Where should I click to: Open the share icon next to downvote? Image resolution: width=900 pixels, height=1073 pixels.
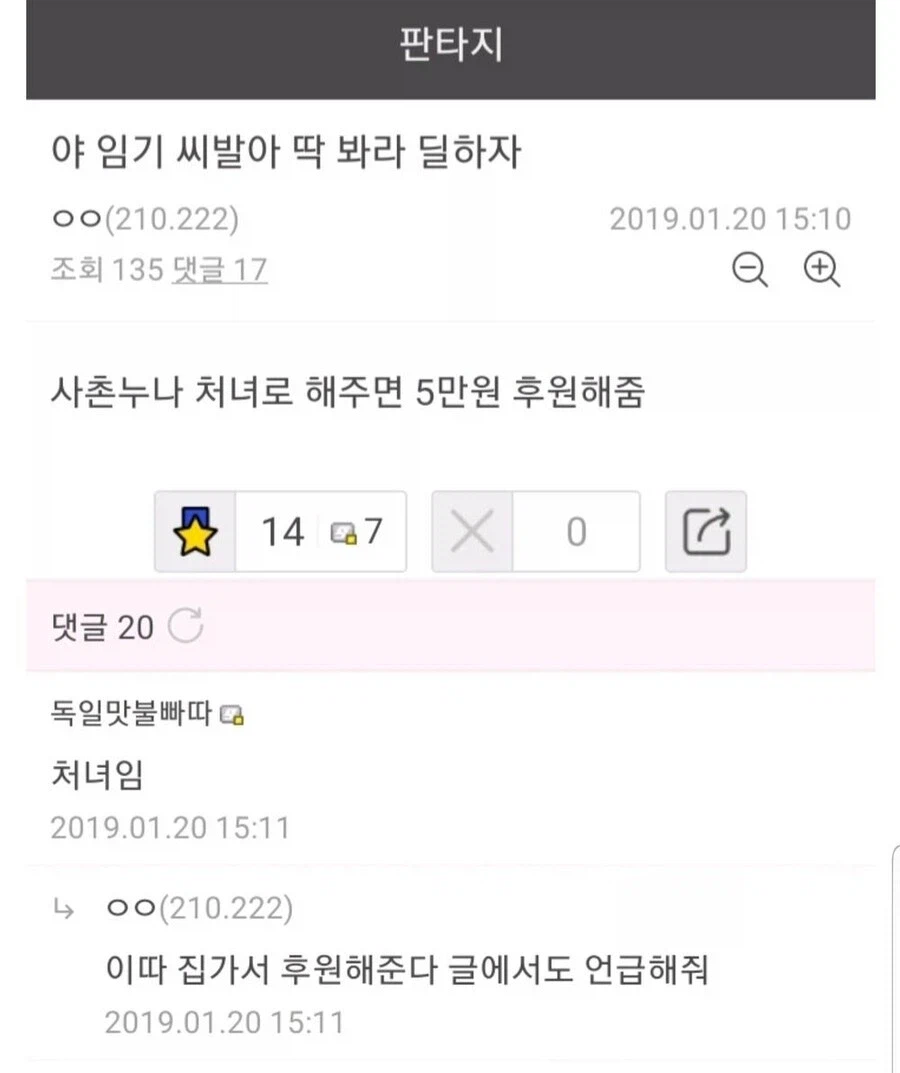pyautogui.click(x=705, y=531)
